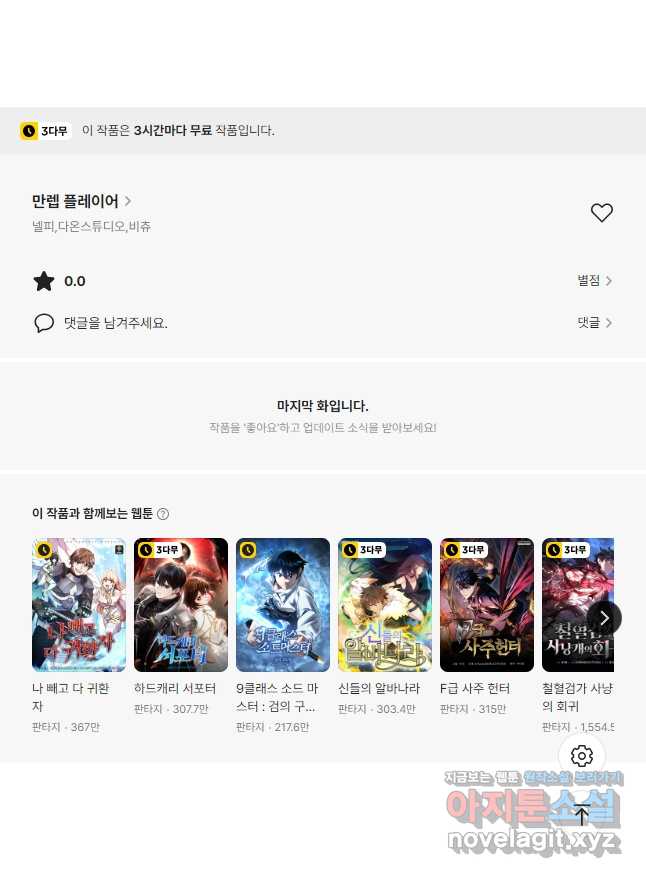Open the 댓글 comments section

tap(594, 323)
